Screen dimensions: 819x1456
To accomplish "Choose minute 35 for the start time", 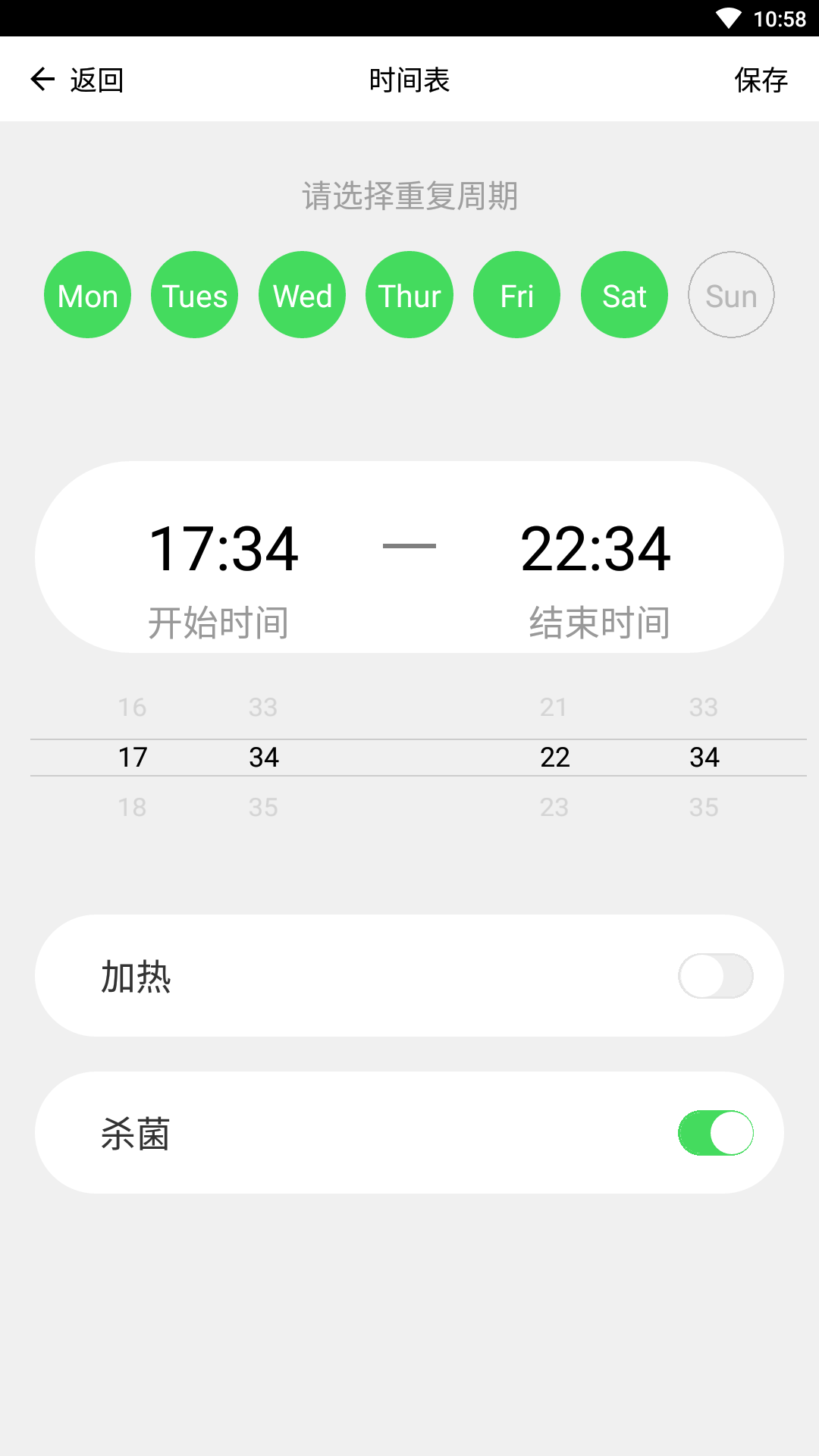I will coord(263,806).
